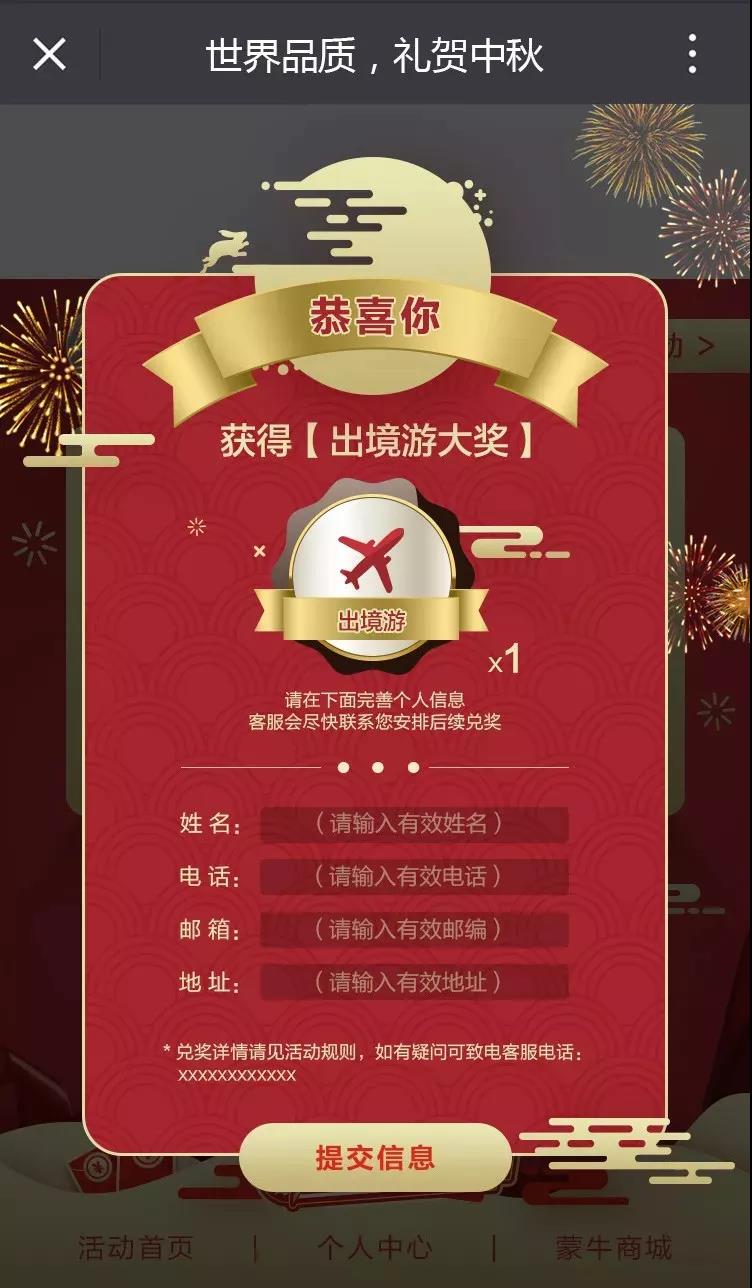Open the three-dot overflow menu
Screen dimensions: 752x1288
(x=692, y=54)
